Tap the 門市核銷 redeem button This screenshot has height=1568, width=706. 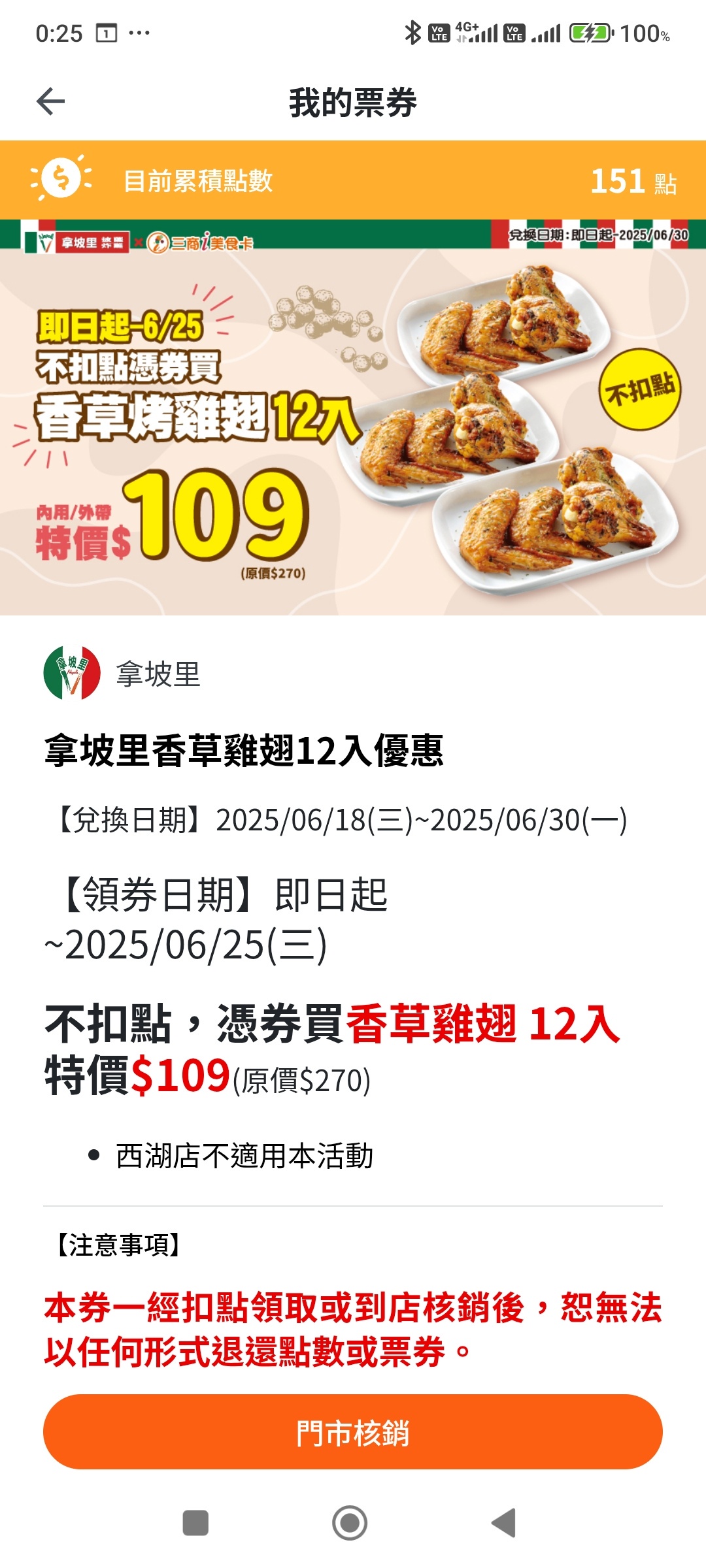353,1432
